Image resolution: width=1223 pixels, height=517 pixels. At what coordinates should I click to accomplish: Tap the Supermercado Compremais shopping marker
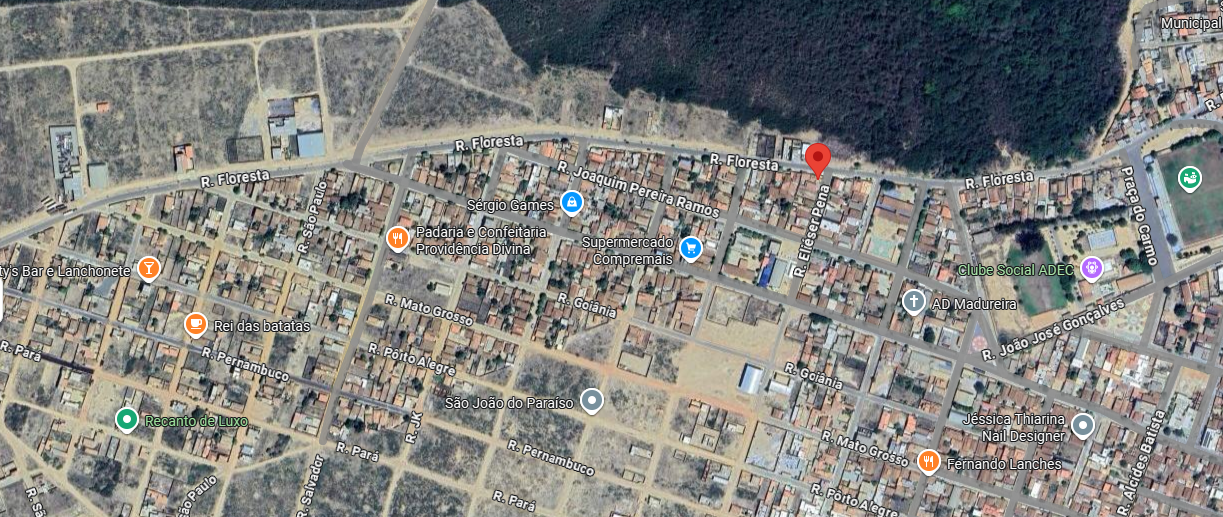point(690,247)
